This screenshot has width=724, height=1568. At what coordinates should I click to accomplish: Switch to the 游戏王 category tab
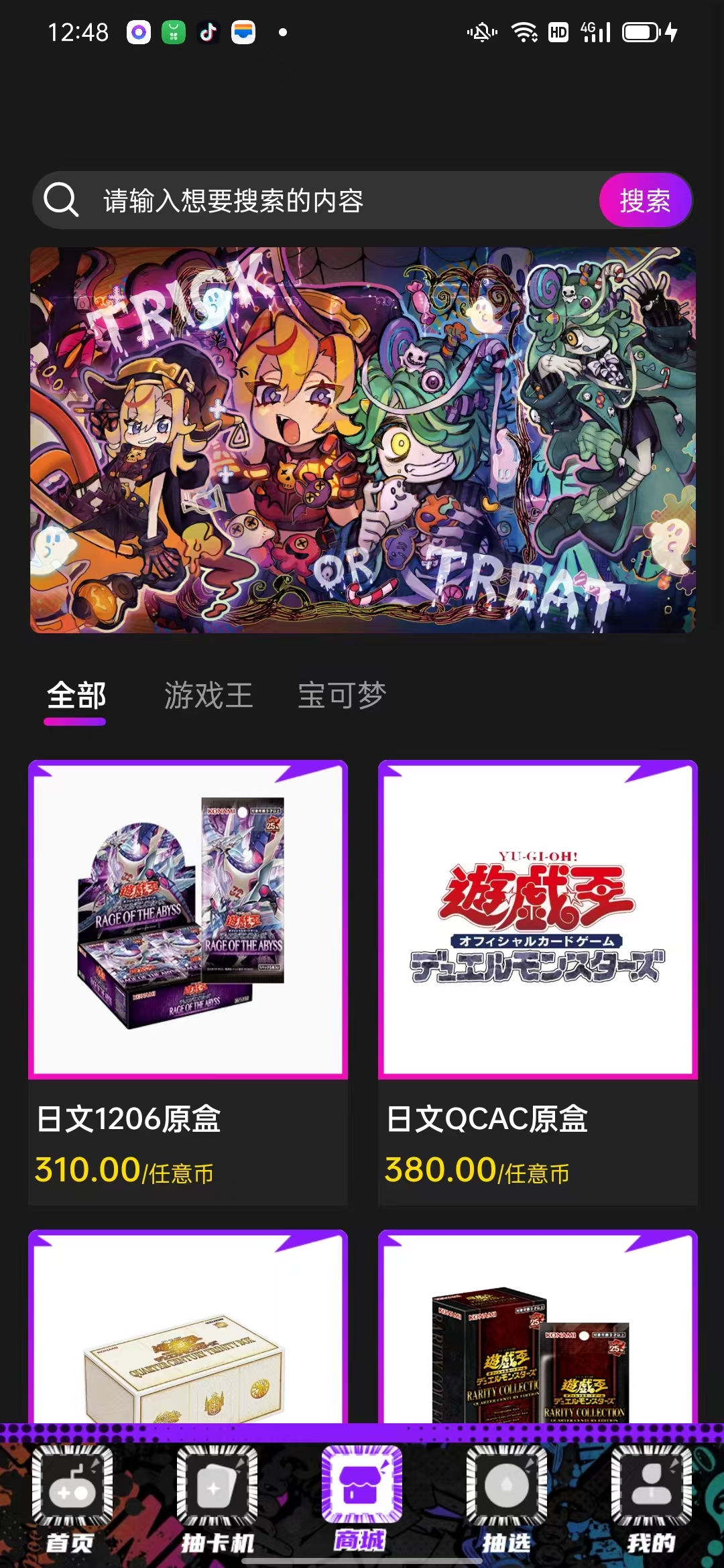(x=208, y=696)
